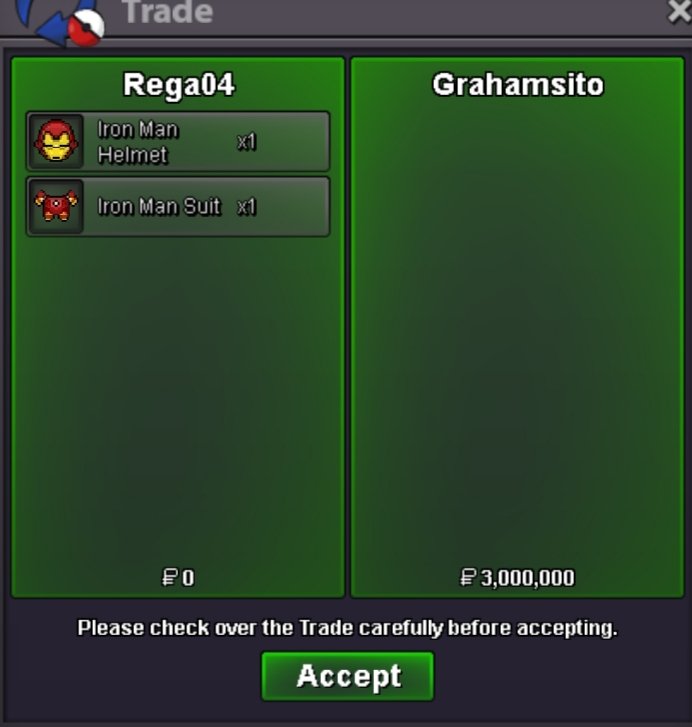Select the Iron Man Helmet item
Viewport: 692px width, 727px height.
[x=177, y=141]
